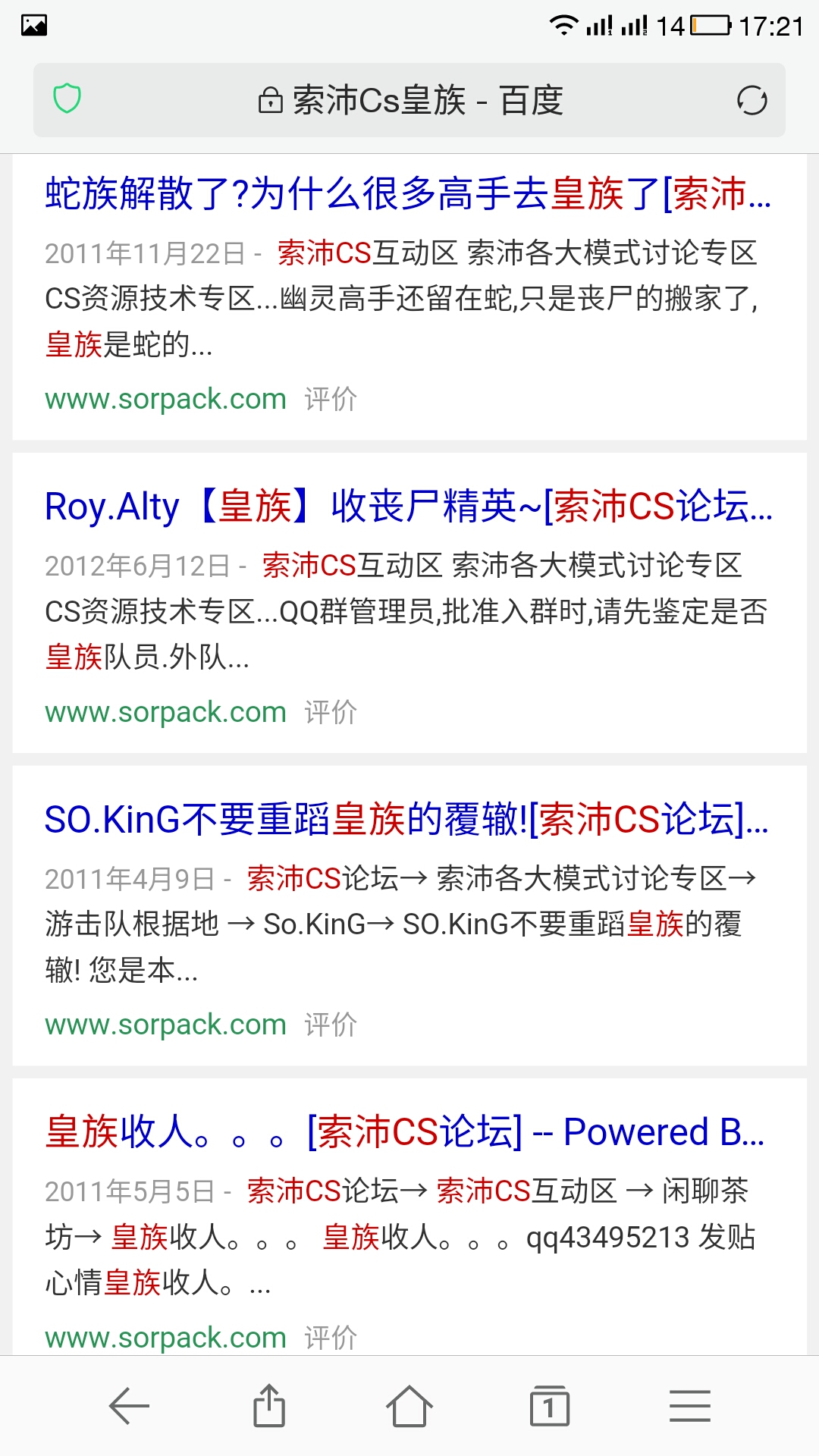Reload the page with the refresh icon
This screenshot has width=819, height=1456.
point(752,100)
